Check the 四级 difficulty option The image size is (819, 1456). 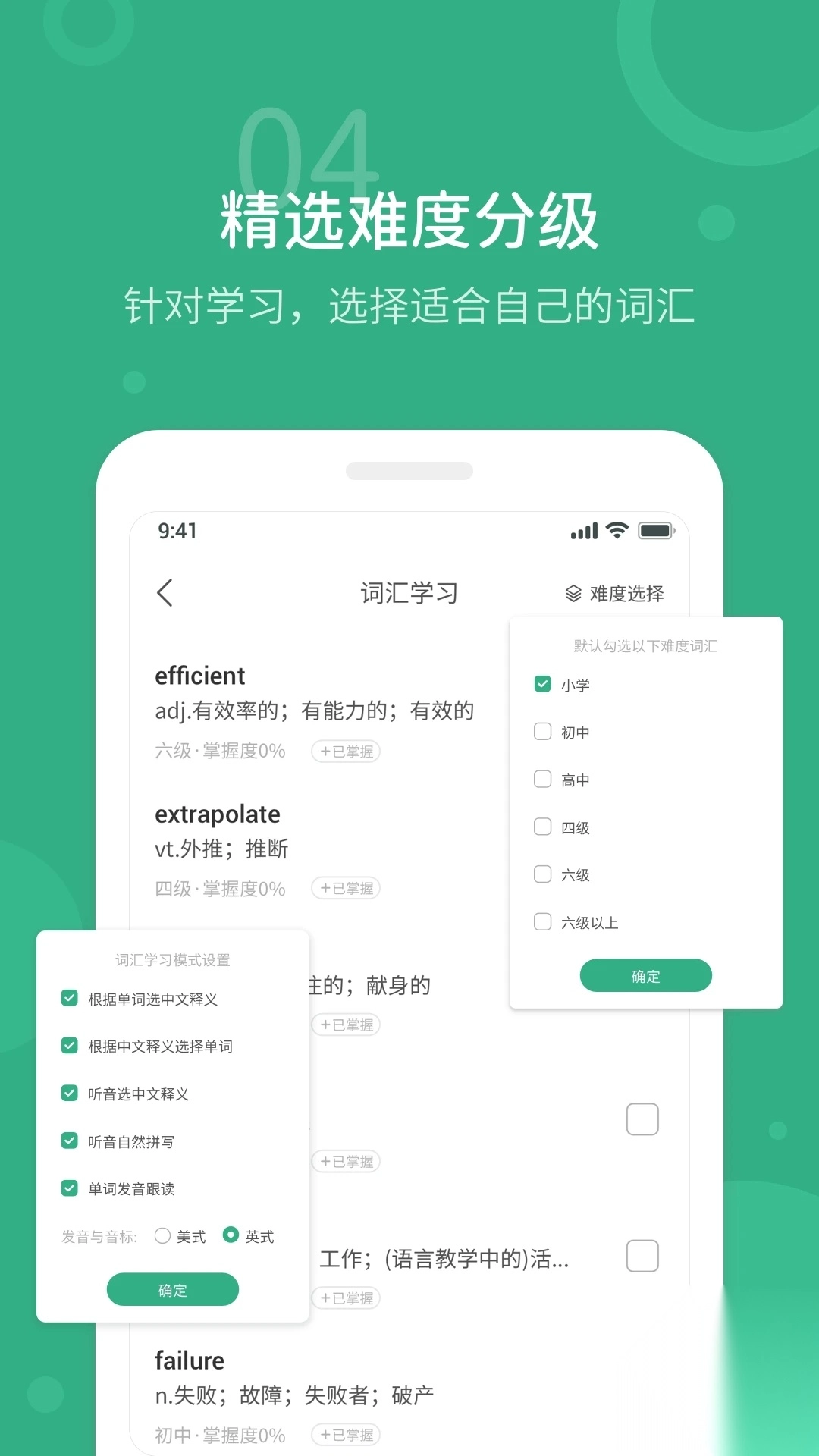542,827
